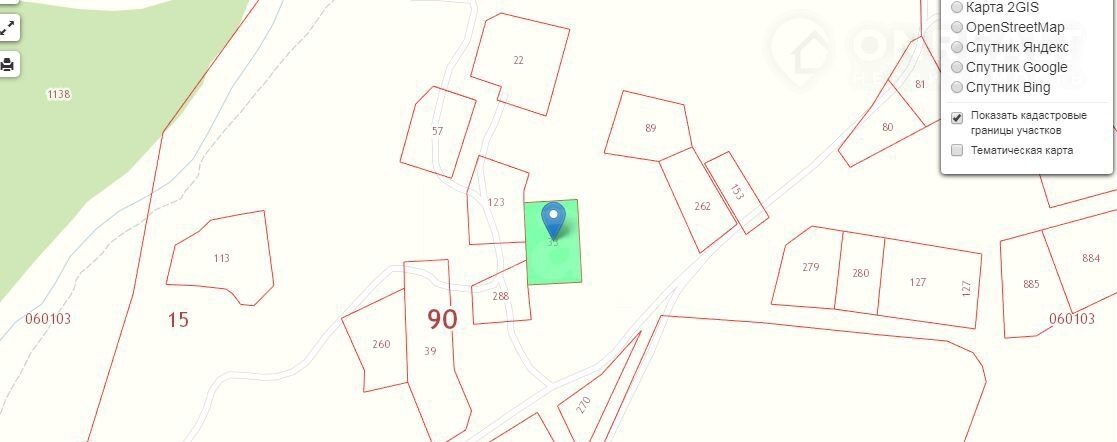Enable Тематическая карта checkbox
The width and height of the screenshot is (1117, 442).
957,150
